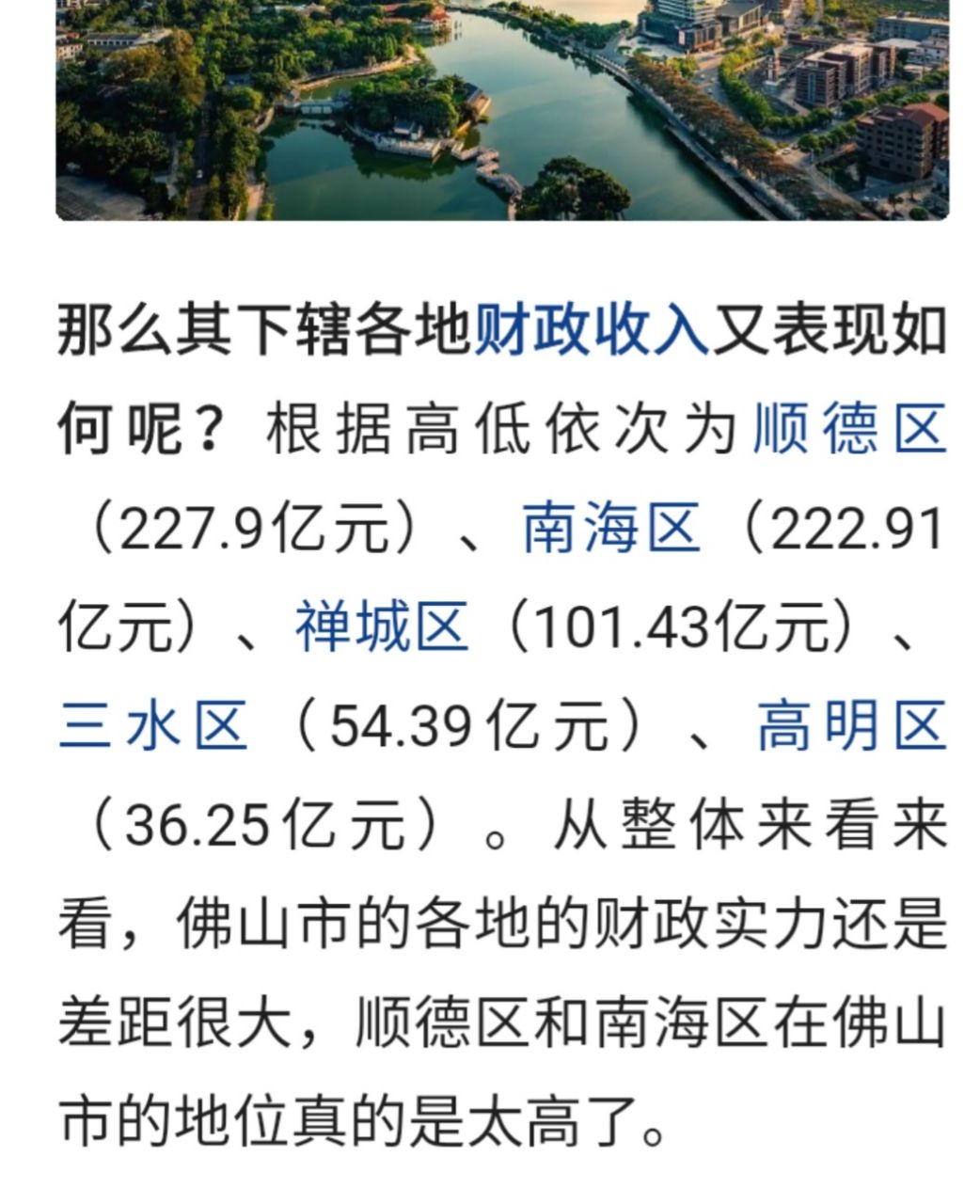Screen dimensions: 980x1204
Task: Open the 财政收入 link
Action: pos(591,330)
